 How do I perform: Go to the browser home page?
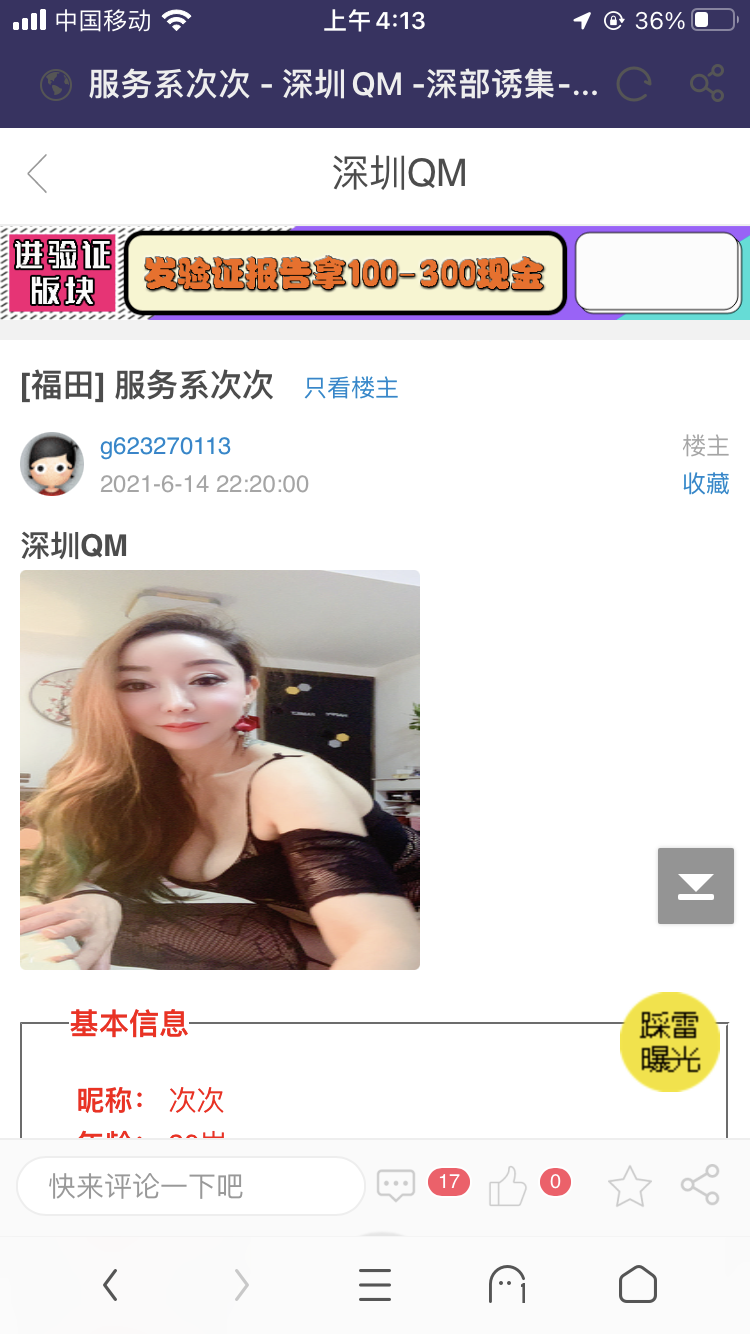point(637,1284)
